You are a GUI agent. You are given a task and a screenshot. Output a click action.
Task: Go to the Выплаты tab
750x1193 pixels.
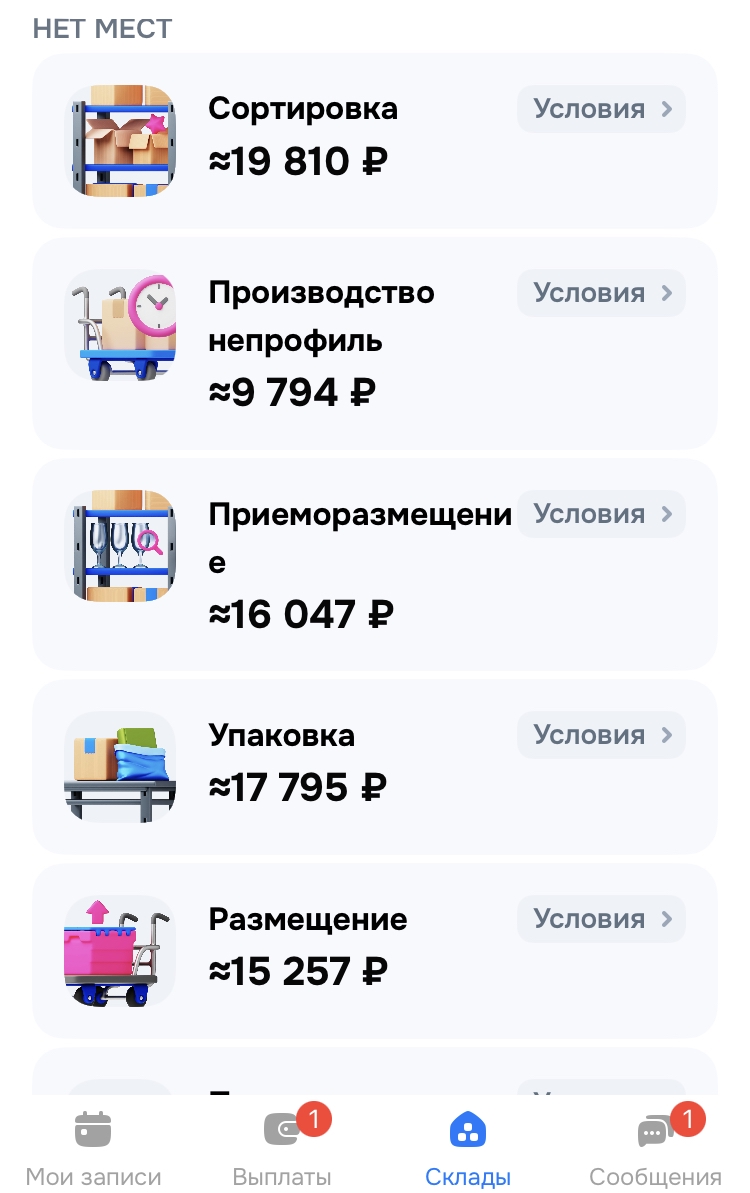pyautogui.click(x=282, y=1148)
